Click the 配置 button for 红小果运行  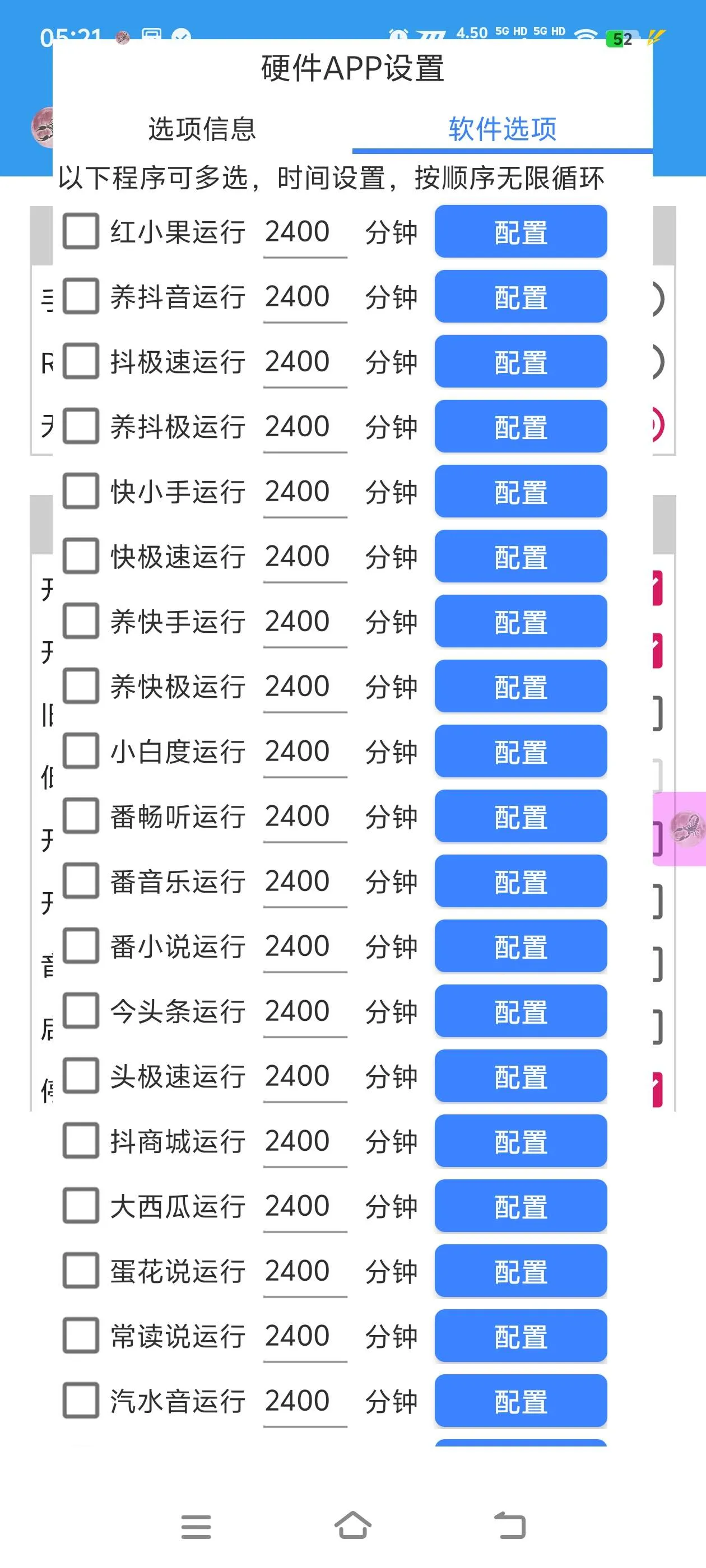[521, 233]
